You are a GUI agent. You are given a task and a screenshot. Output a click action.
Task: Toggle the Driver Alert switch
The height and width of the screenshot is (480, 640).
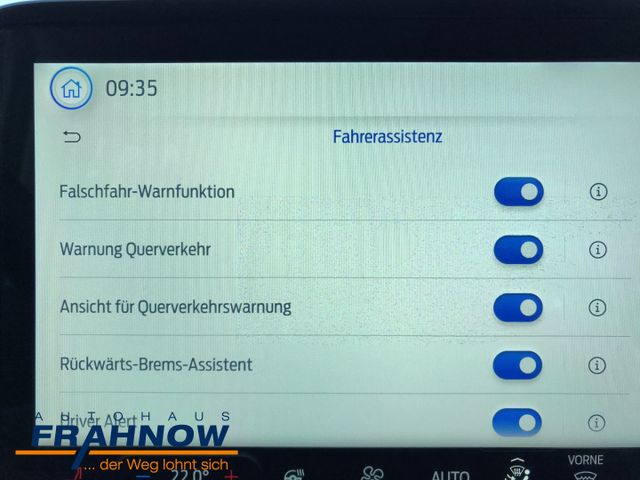click(518, 422)
